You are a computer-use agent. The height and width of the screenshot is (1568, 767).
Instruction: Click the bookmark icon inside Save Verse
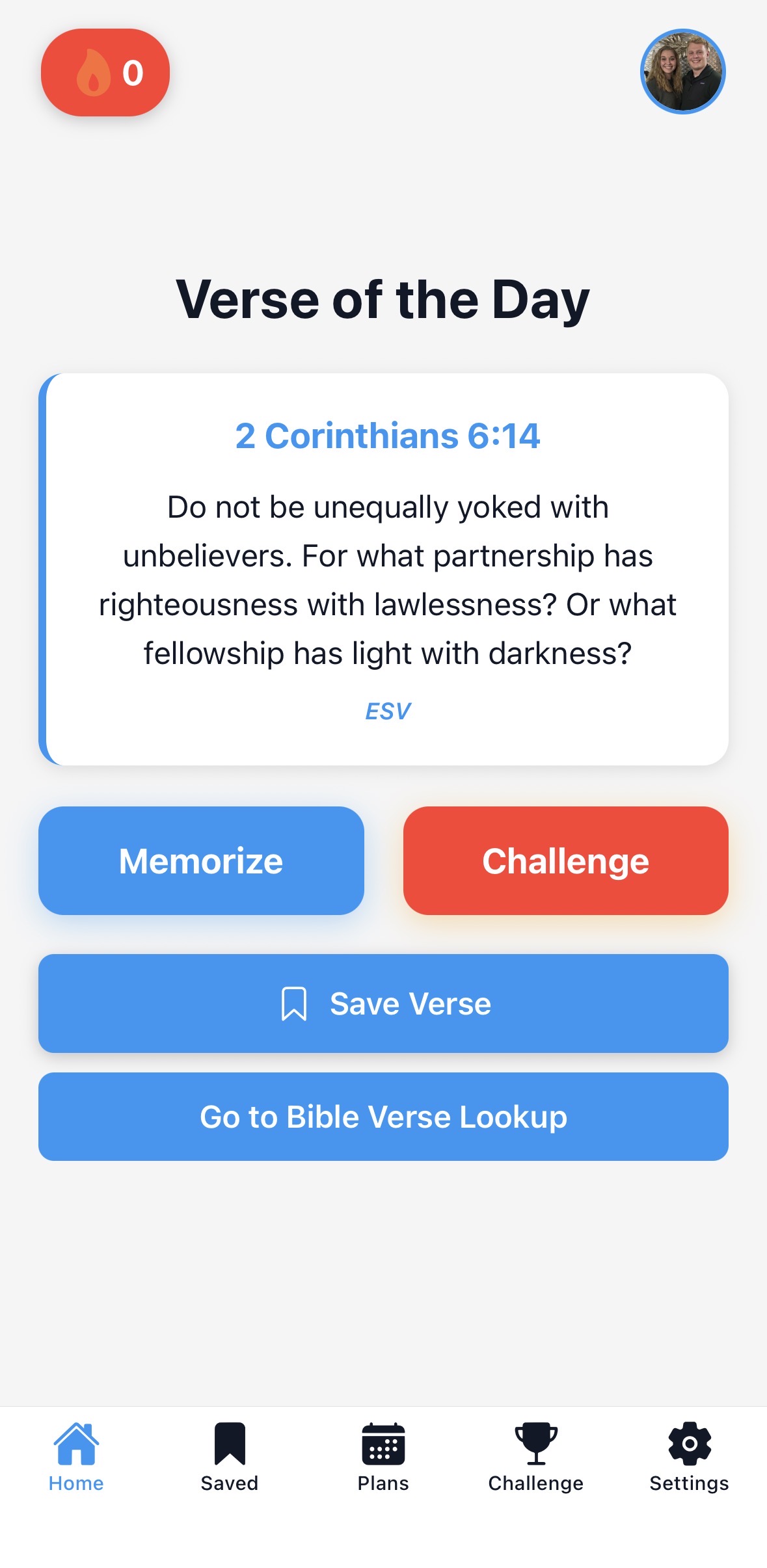(x=294, y=1003)
